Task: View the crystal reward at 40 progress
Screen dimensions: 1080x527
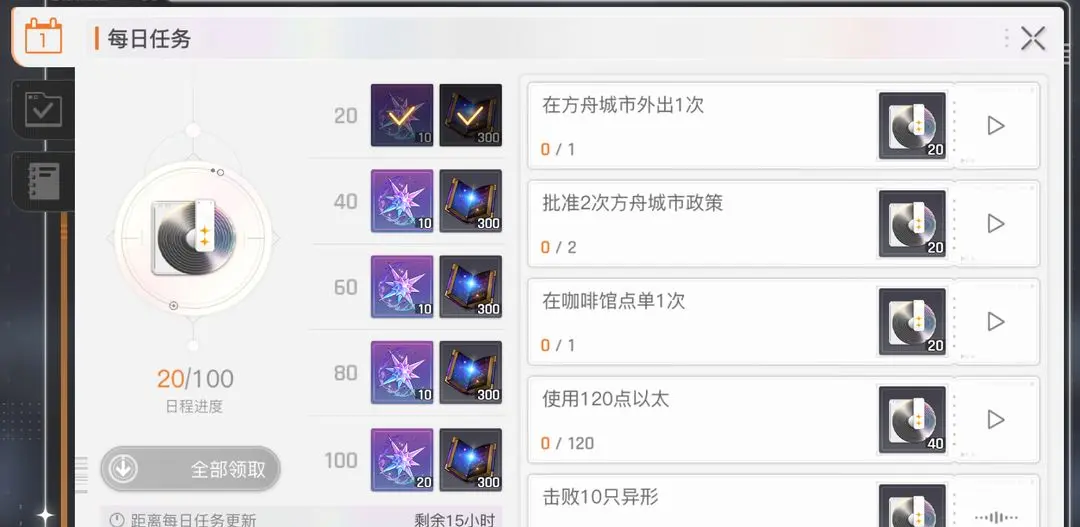Action: coord(402,201)
